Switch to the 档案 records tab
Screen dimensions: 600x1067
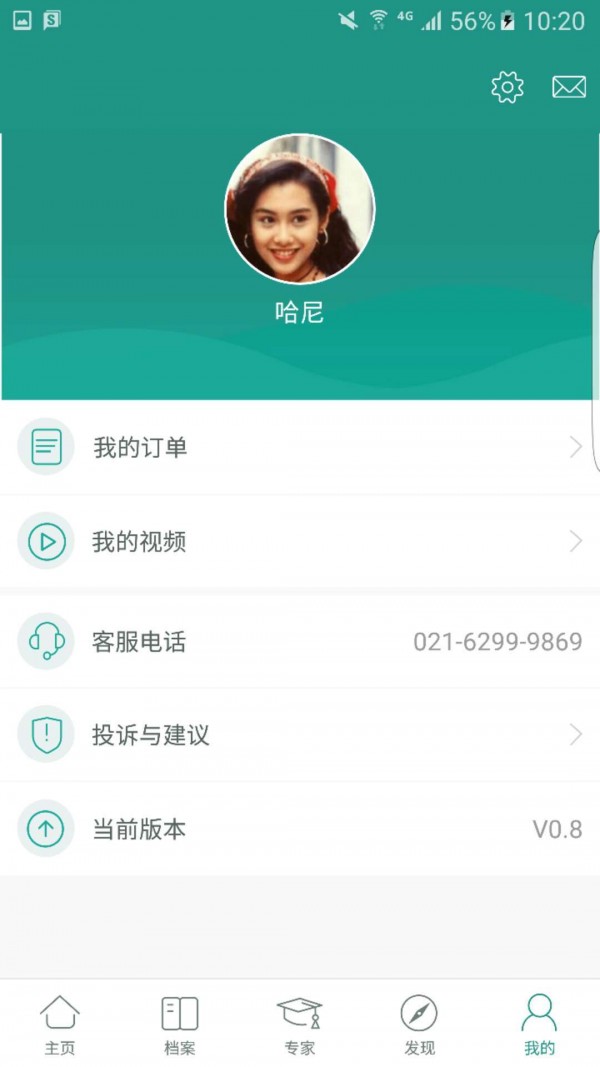tap(180, 1025)
